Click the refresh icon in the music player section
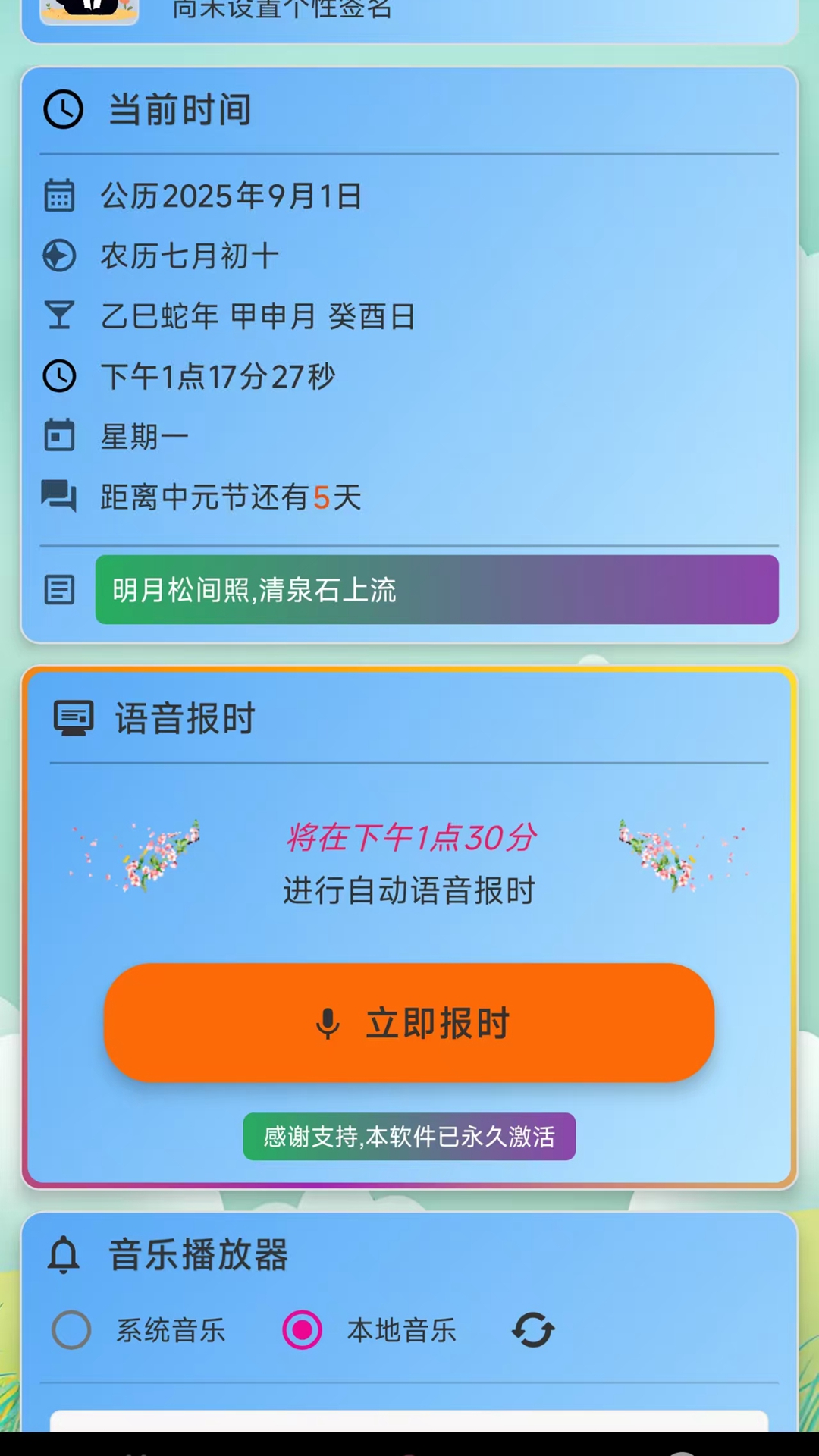 (533, 1331)
